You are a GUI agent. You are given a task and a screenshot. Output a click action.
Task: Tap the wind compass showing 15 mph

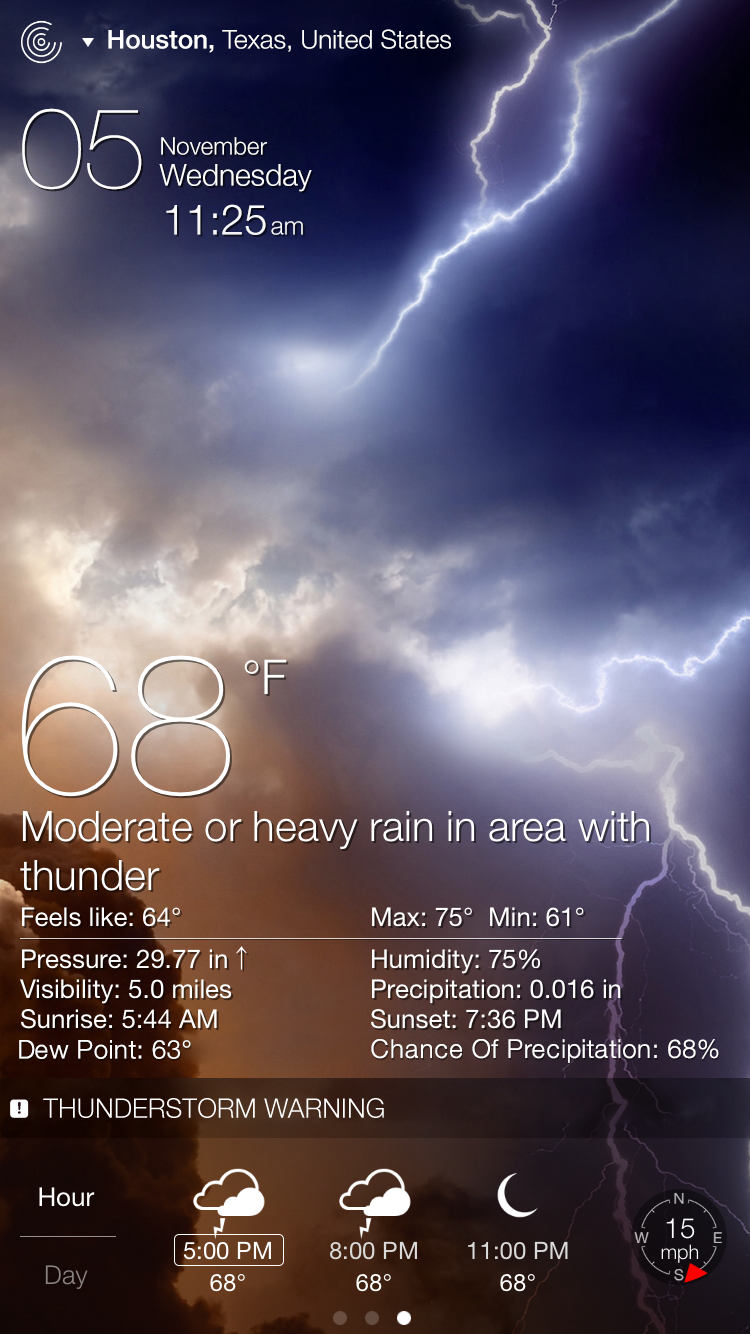point(679,1238)
